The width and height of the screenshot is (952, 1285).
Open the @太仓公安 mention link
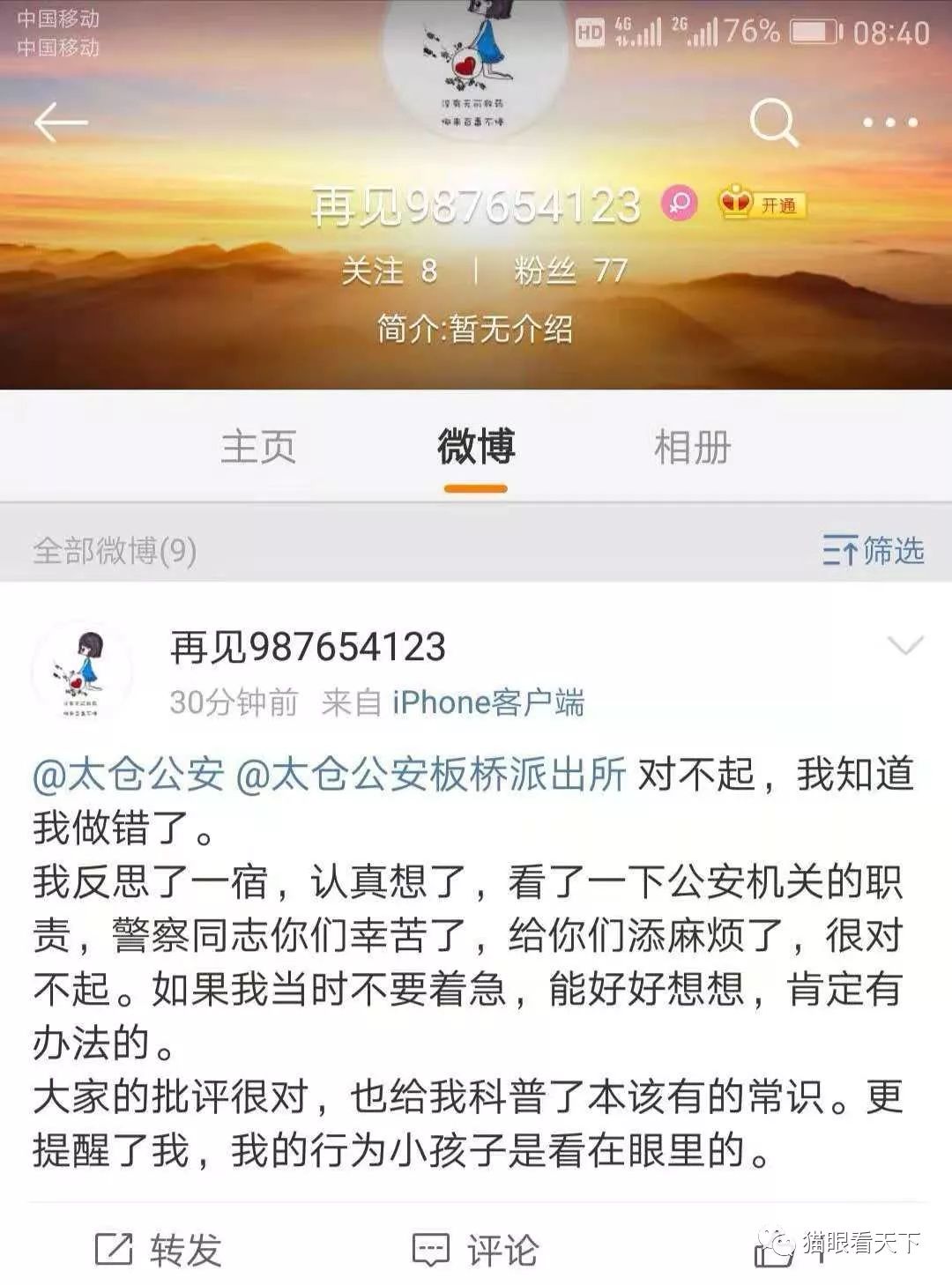coord(129,775)
